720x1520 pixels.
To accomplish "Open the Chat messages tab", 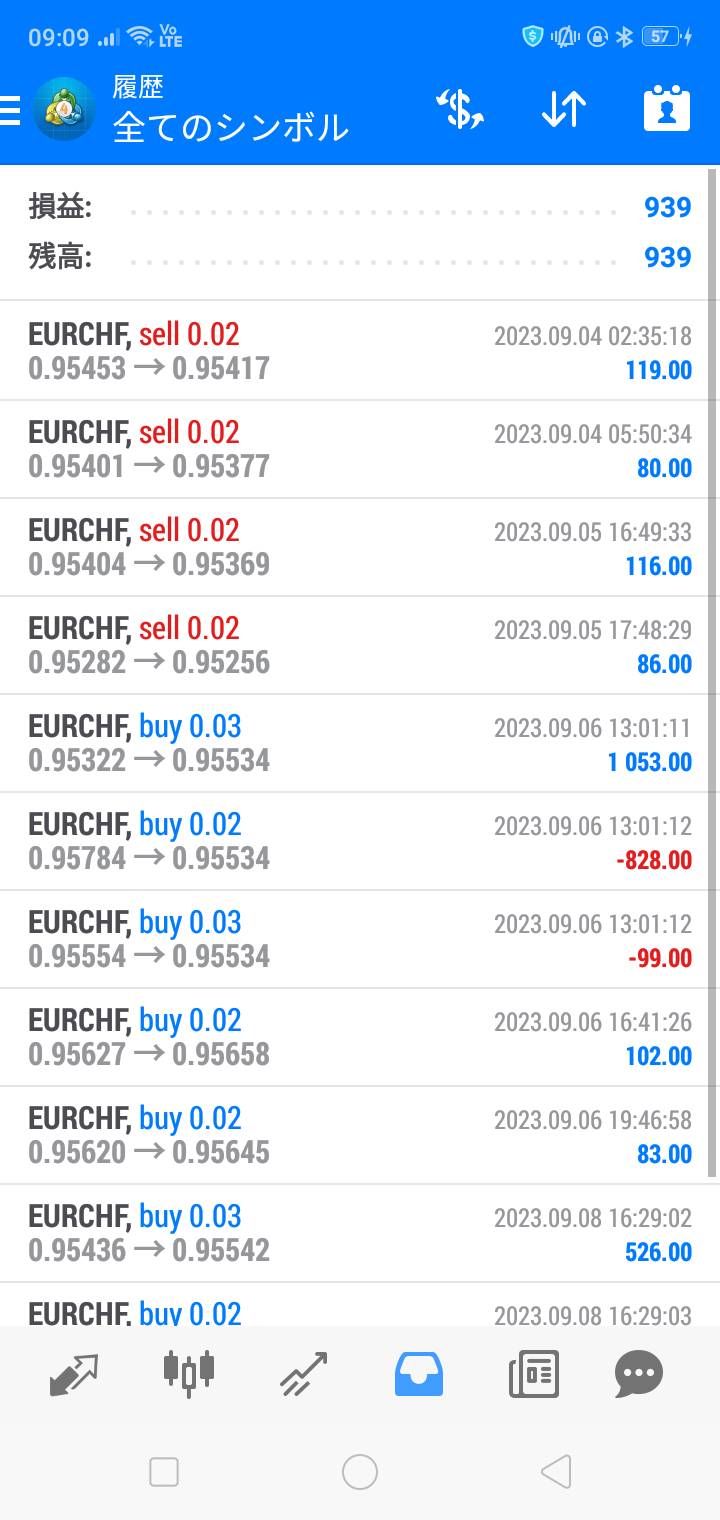I will click(639, 1374).
